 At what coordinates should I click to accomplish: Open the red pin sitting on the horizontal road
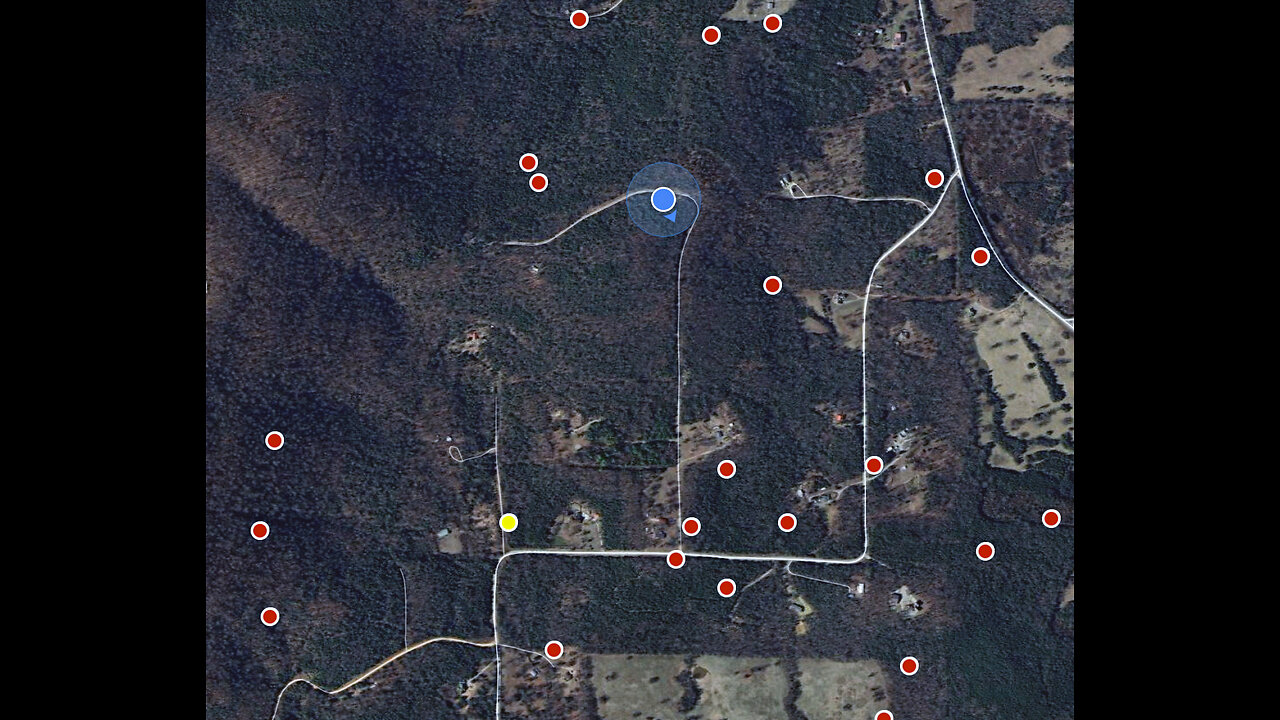[x=676, y=559]
